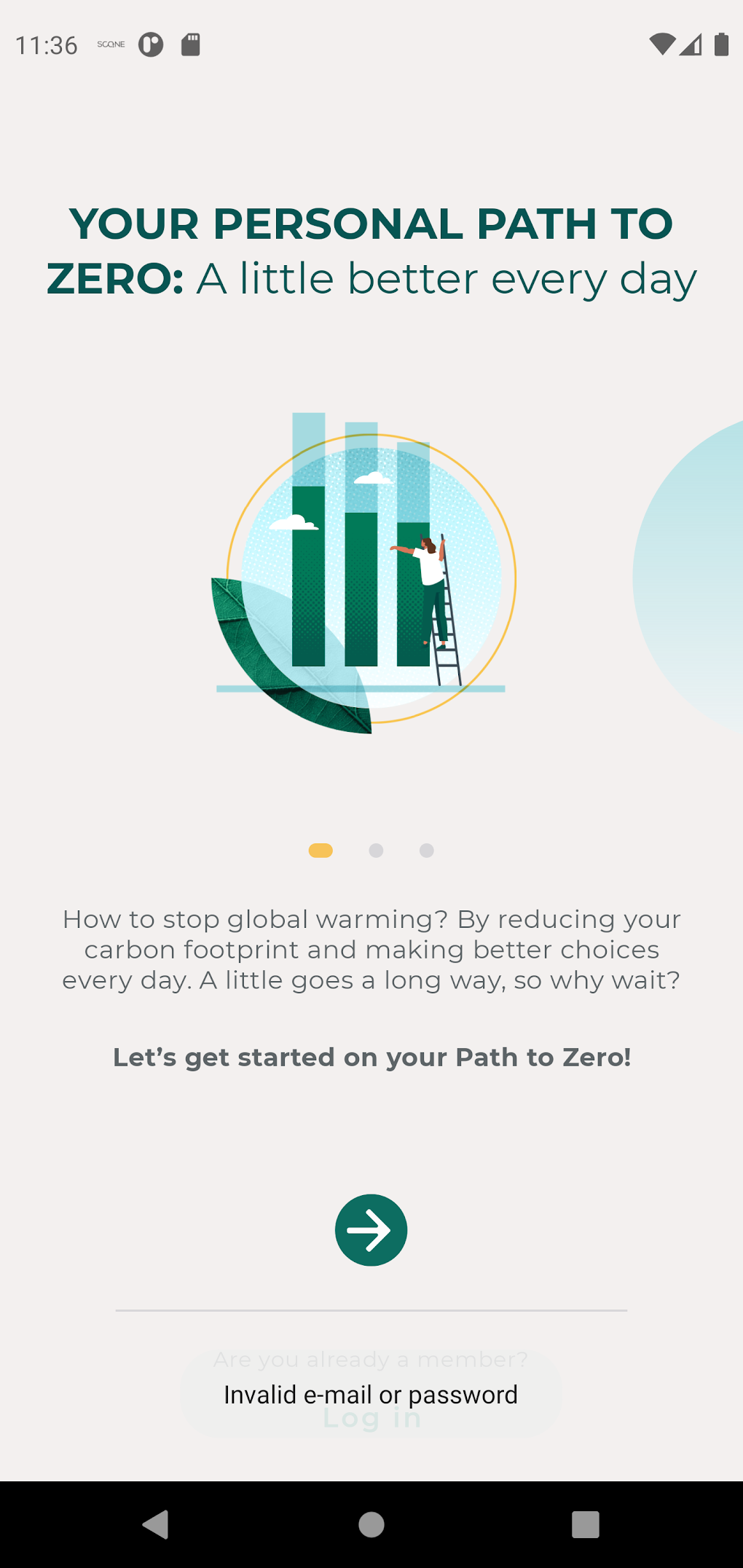Tap the cellular signal strength icon
Screen dimensions: 743x1568
coord(691,45)
